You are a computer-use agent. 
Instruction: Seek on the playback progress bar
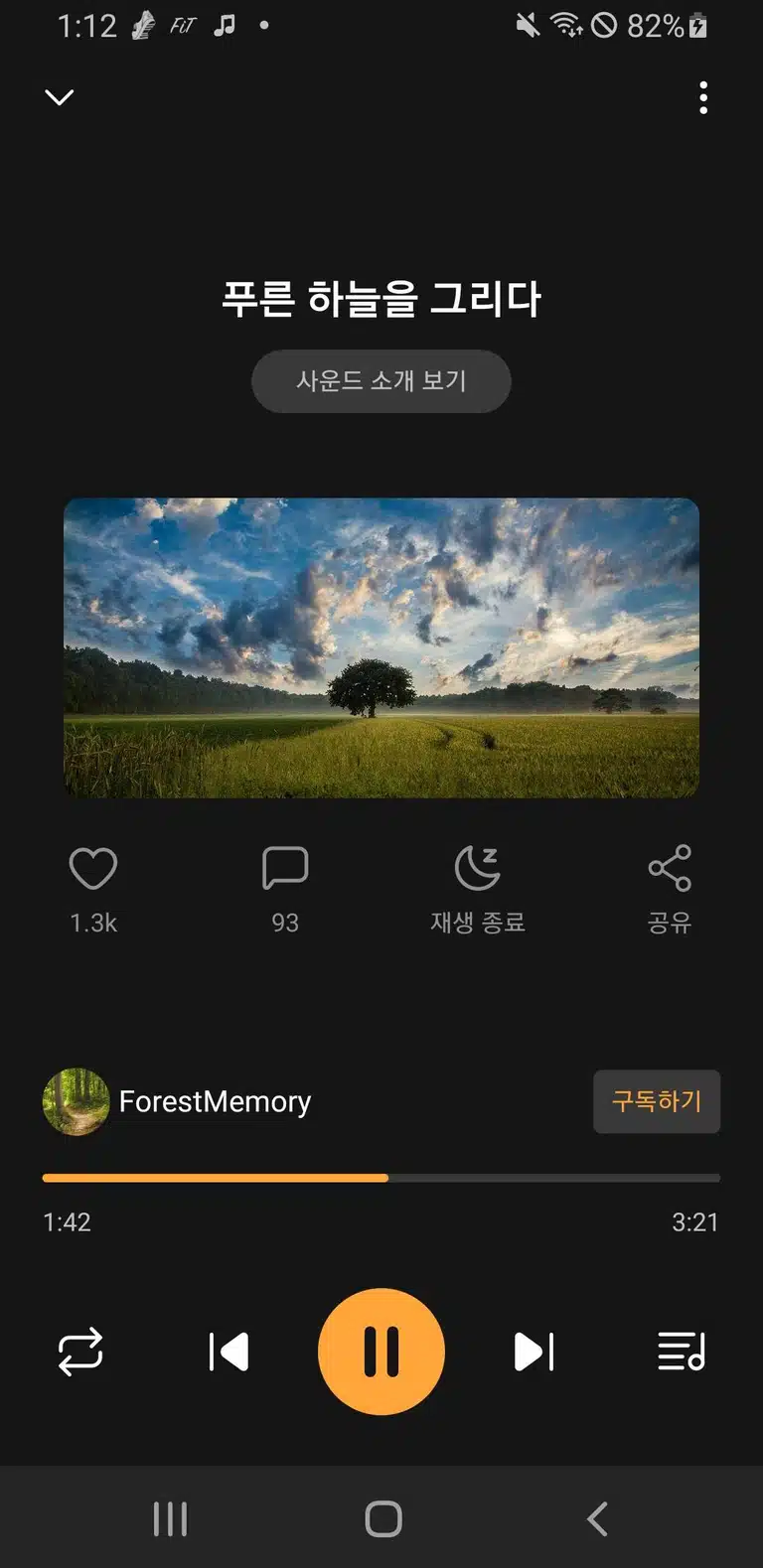[381, 1178]
